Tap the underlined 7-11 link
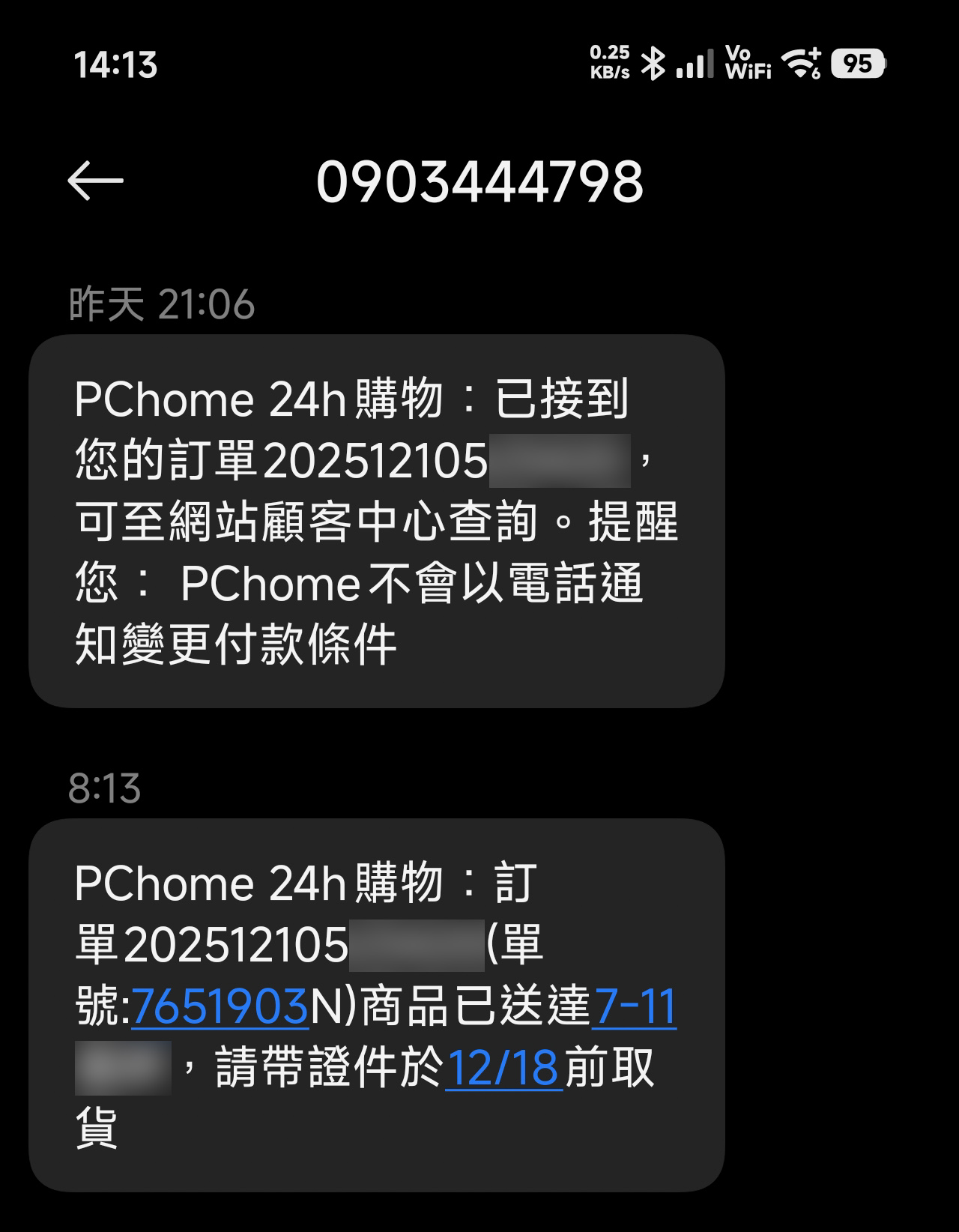 pos(634,1006)
